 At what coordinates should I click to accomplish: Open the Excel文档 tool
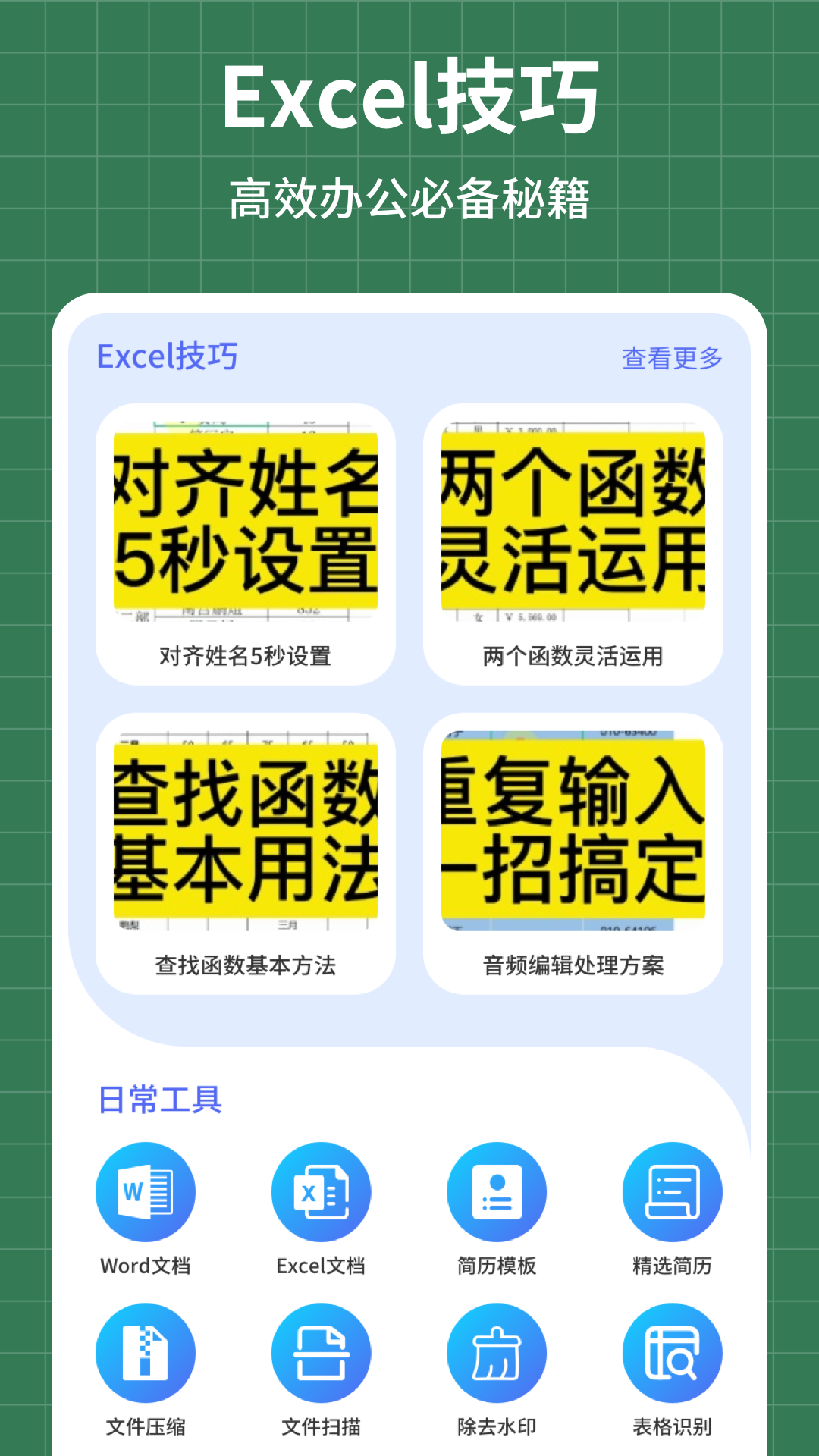tap(322, 1191)
